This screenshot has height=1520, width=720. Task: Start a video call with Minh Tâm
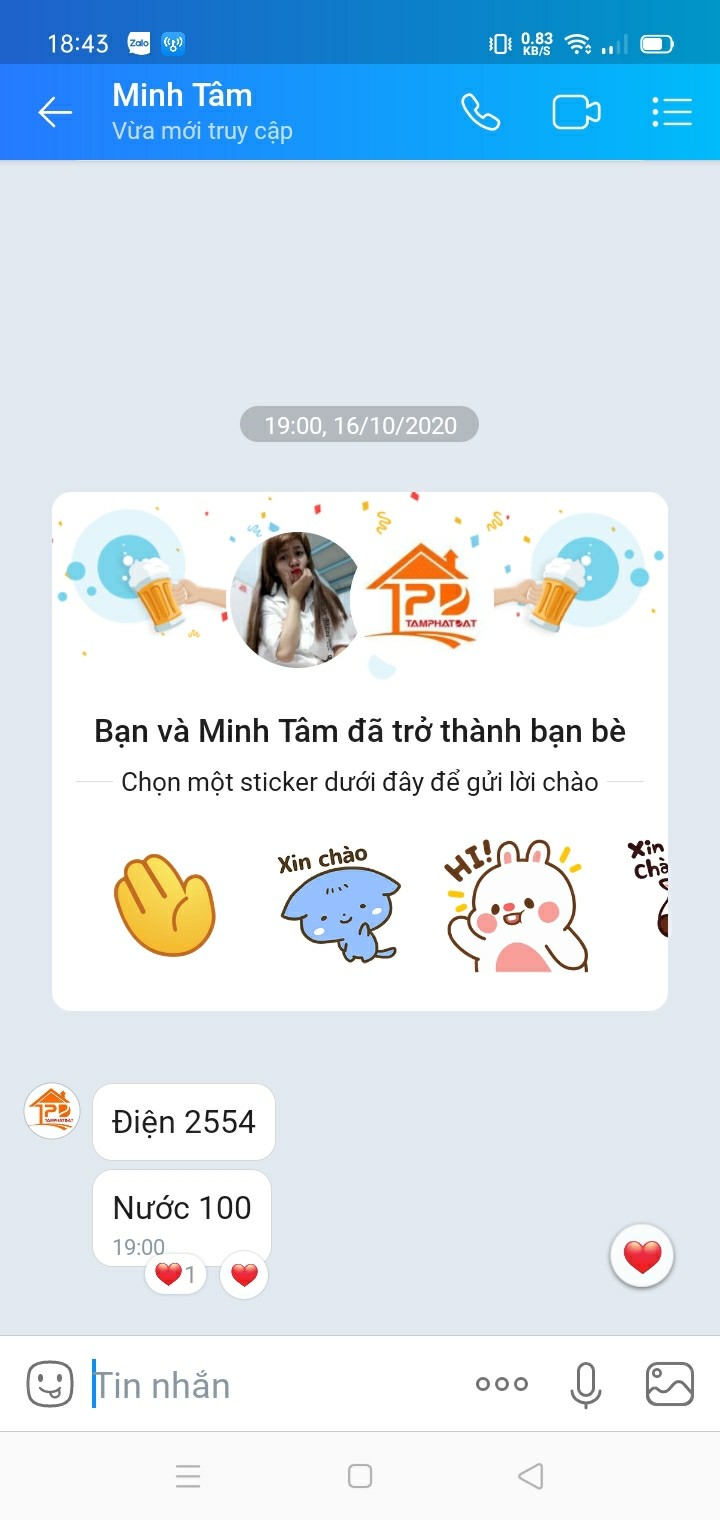[576, 112]
